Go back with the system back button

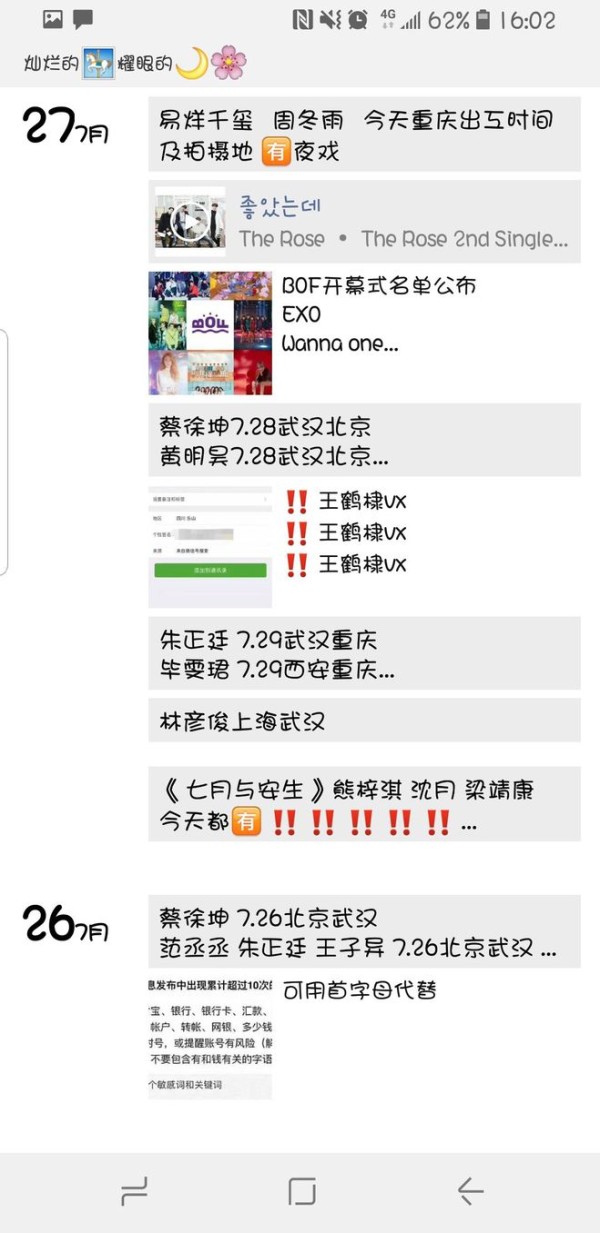point(470,1191)
